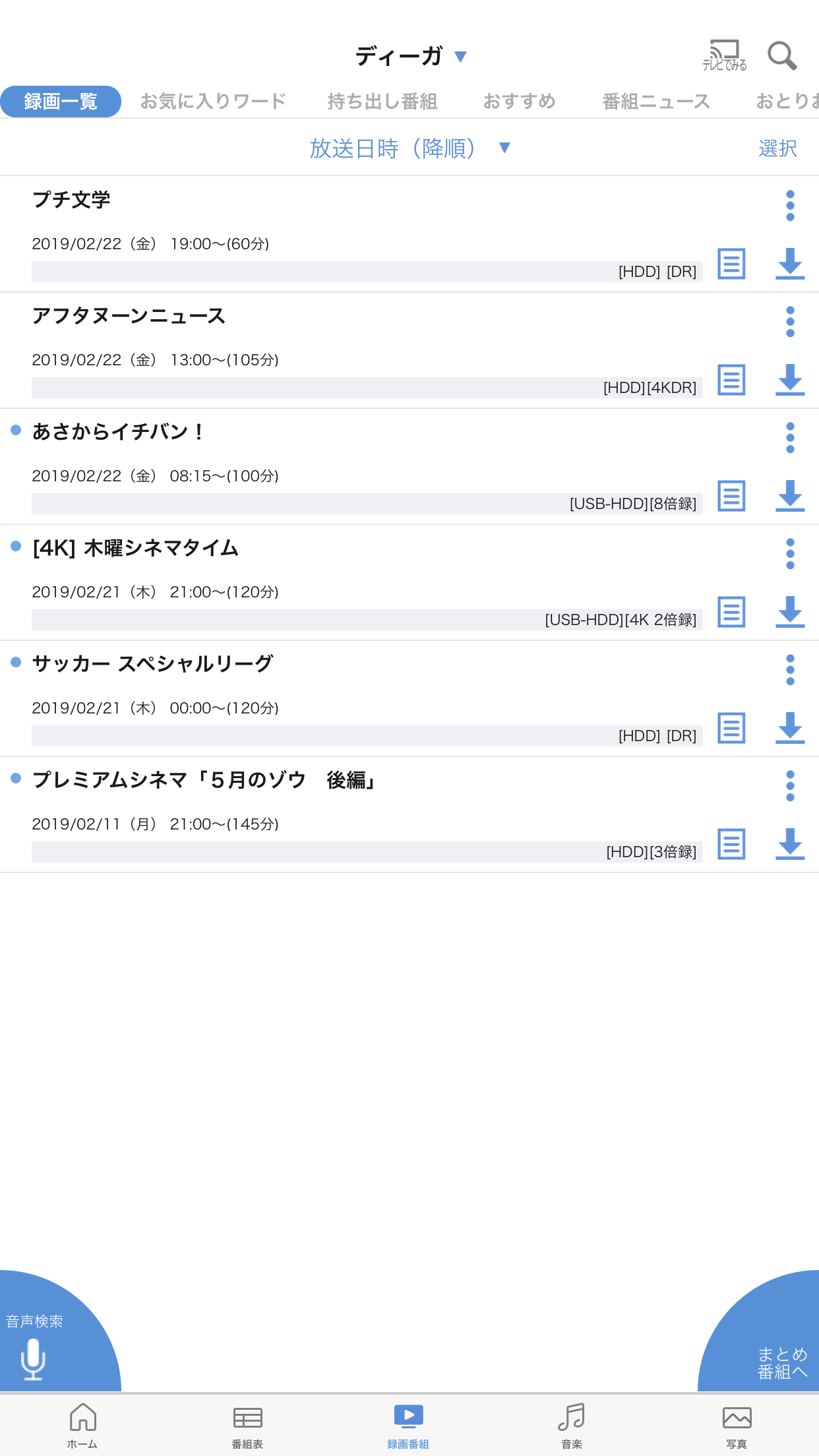Screen dimensions: 819x1456
Task: Open the search magnifier icon
Action: (782, 55)
